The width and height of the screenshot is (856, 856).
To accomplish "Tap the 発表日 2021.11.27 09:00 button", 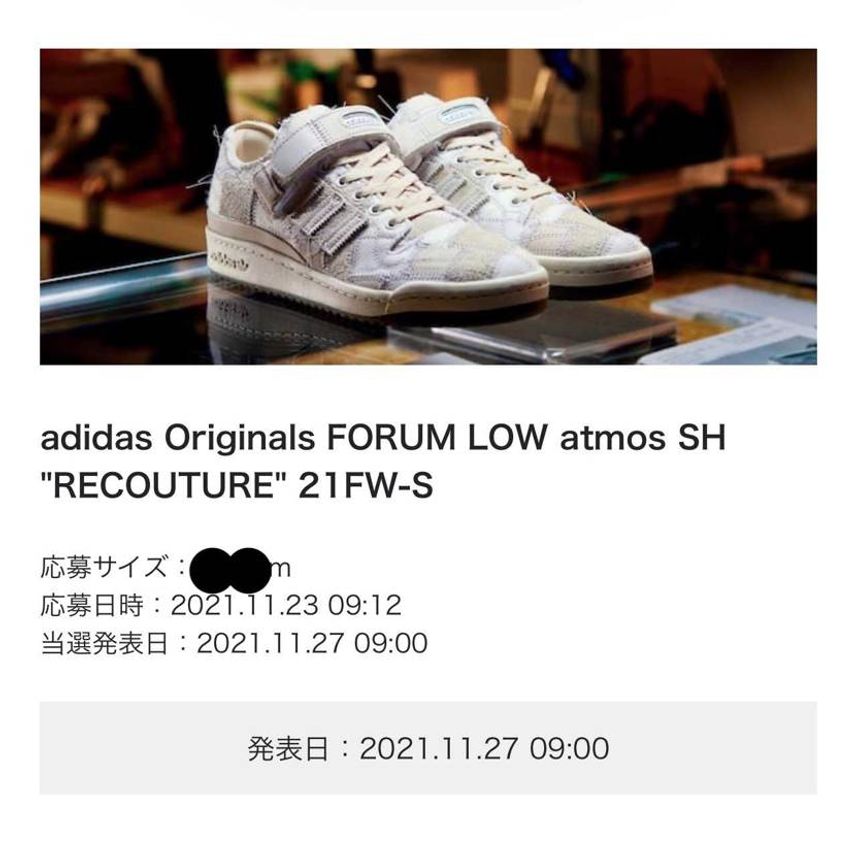I will click(x=428, y=748).
